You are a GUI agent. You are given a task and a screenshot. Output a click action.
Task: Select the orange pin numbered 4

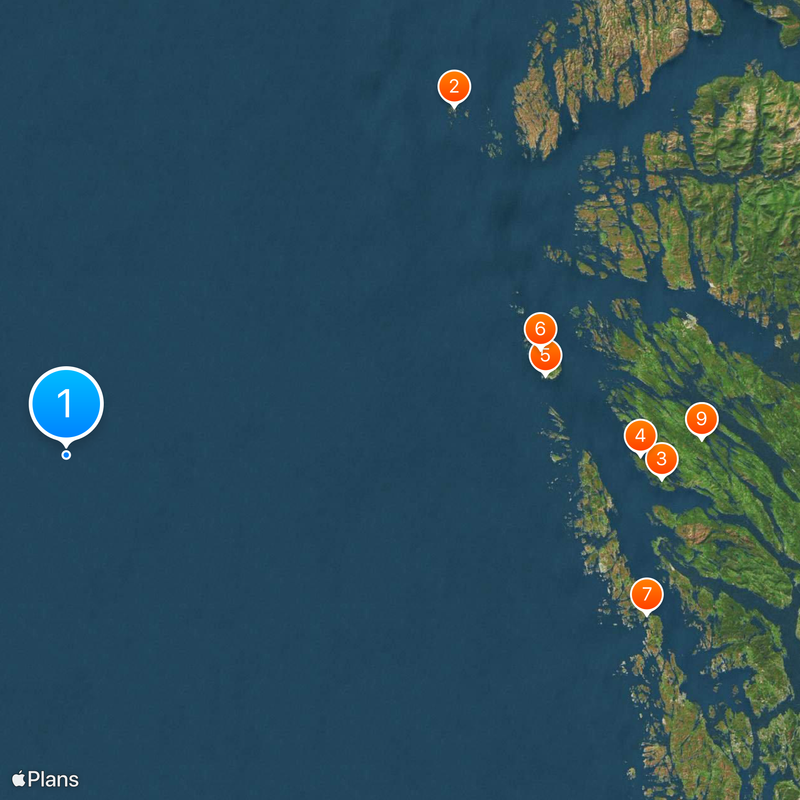tap(640, 436)
